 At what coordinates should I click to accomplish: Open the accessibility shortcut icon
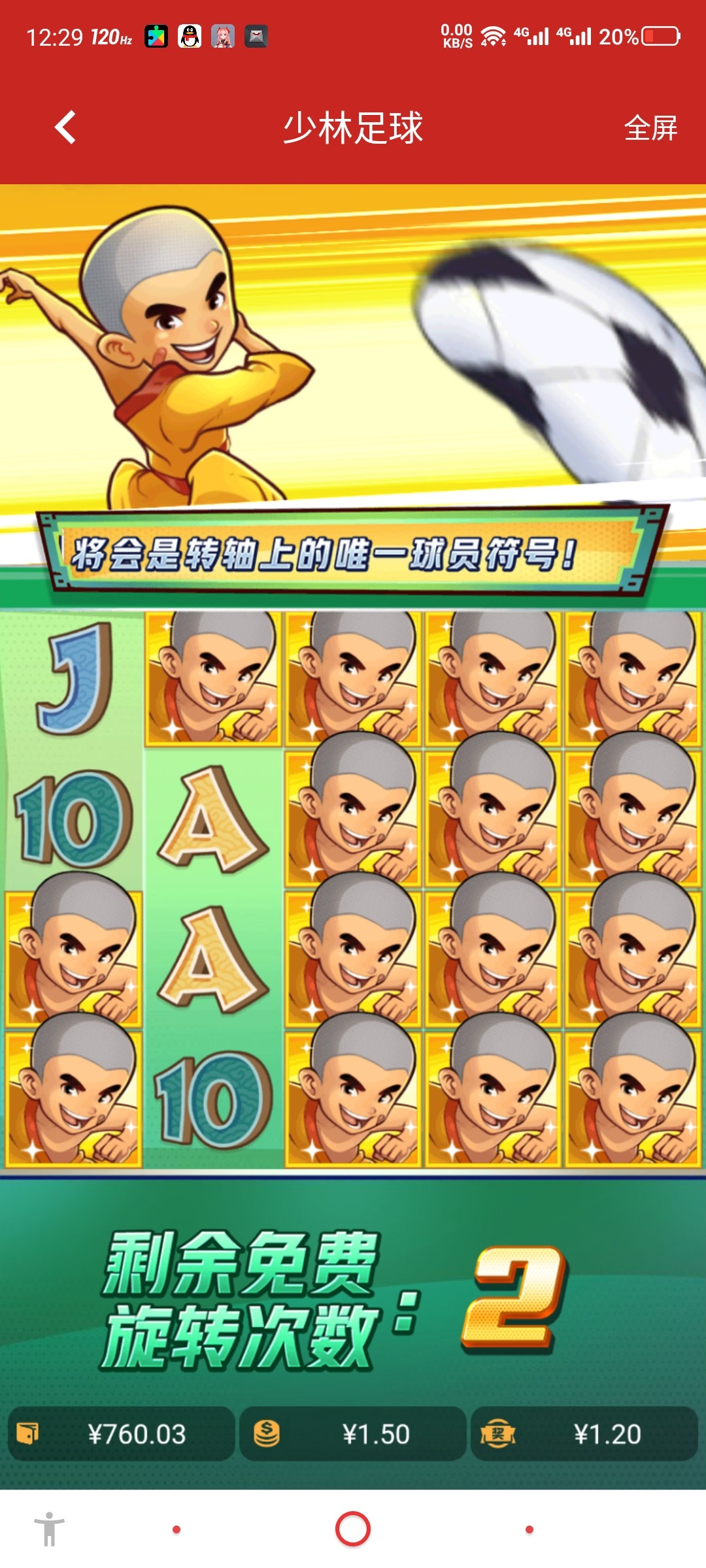point(49,1529)
